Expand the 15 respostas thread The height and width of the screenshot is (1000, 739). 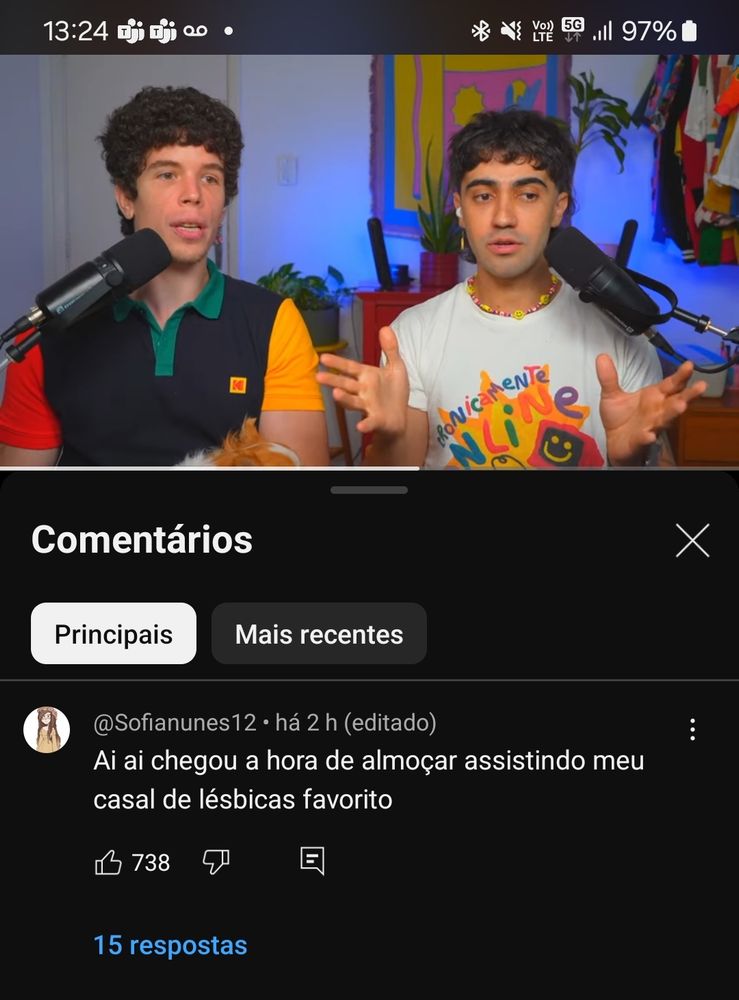pyautogui.click(x=170, y=943)
